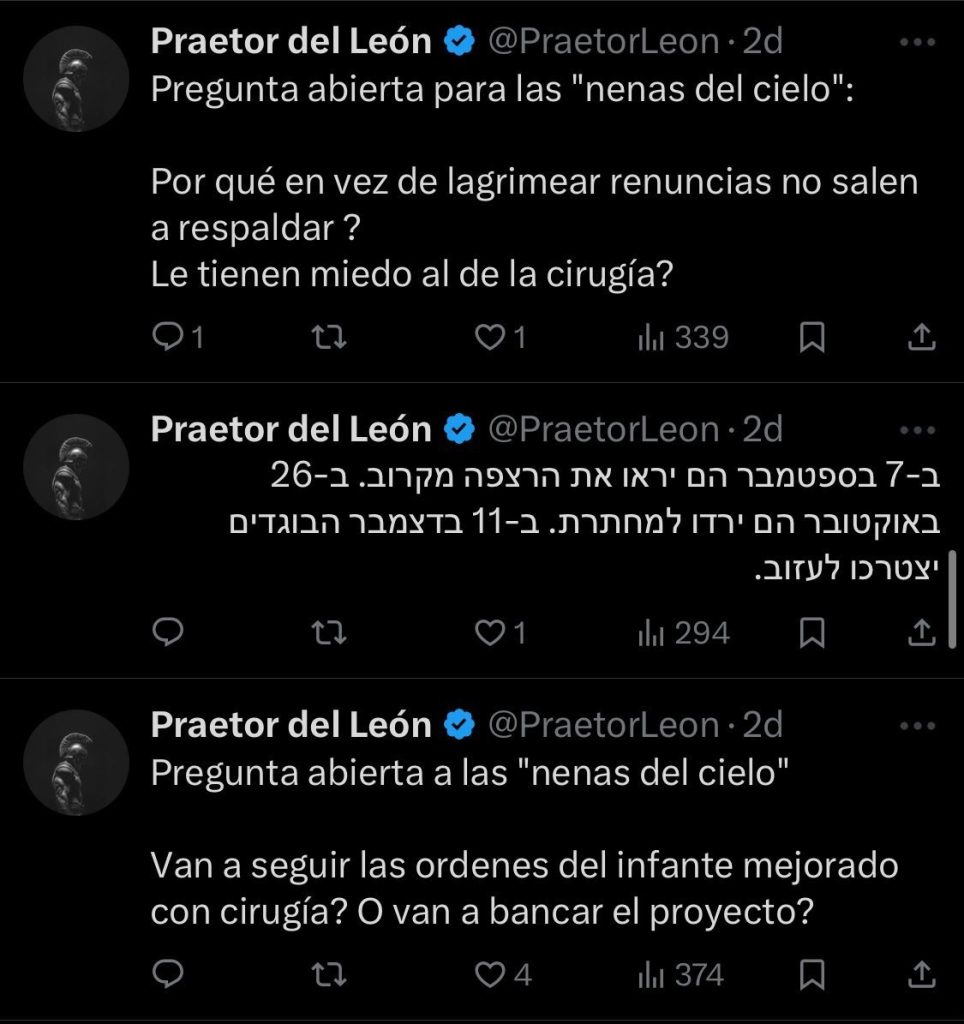Reply to the "infante mejorado" post
964x1024 pixels.
coord(166,974)
